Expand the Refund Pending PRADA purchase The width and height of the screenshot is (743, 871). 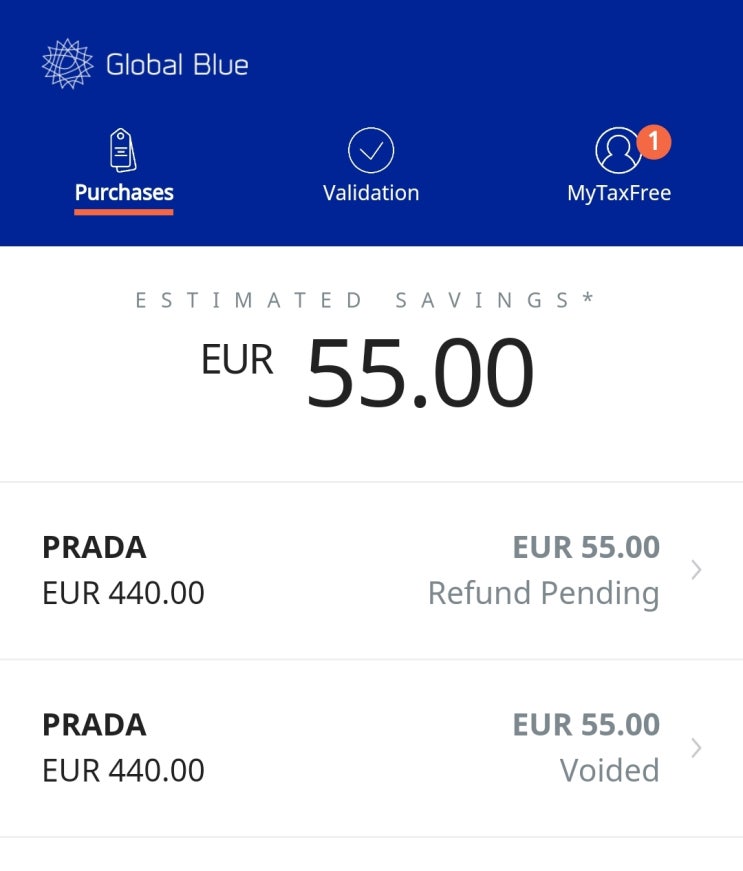pyautogui.click(x=370, y=569)
